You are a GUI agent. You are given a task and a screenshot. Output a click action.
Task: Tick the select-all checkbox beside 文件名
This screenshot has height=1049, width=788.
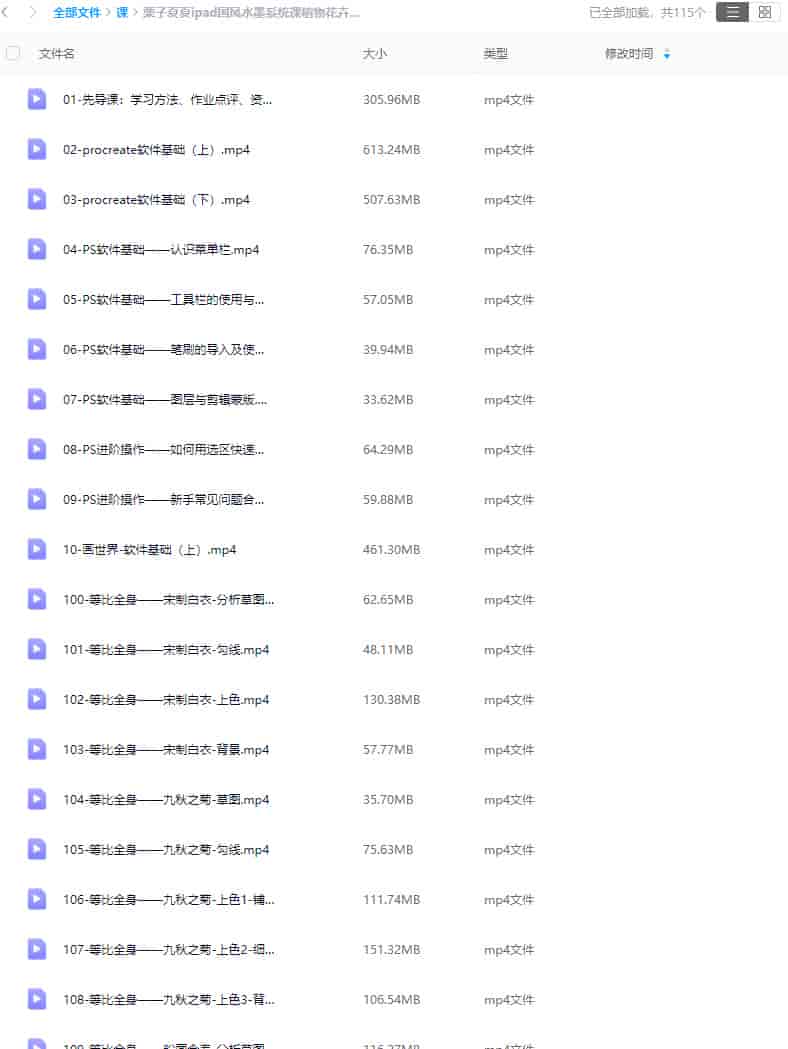(13, 54)
